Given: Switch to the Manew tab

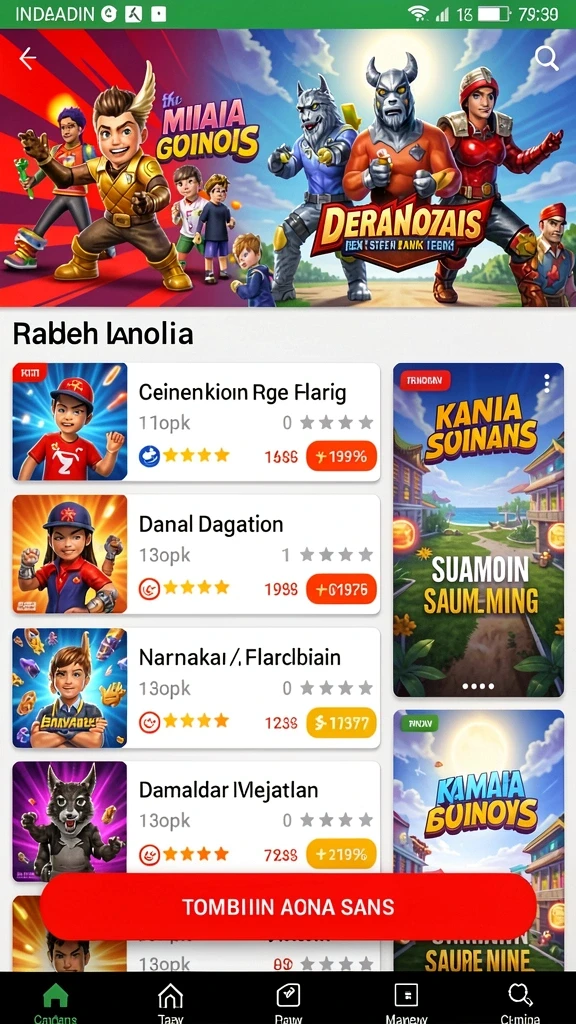Looking at the screenshot, I should pyautogui.click(x=406, y=1000).
